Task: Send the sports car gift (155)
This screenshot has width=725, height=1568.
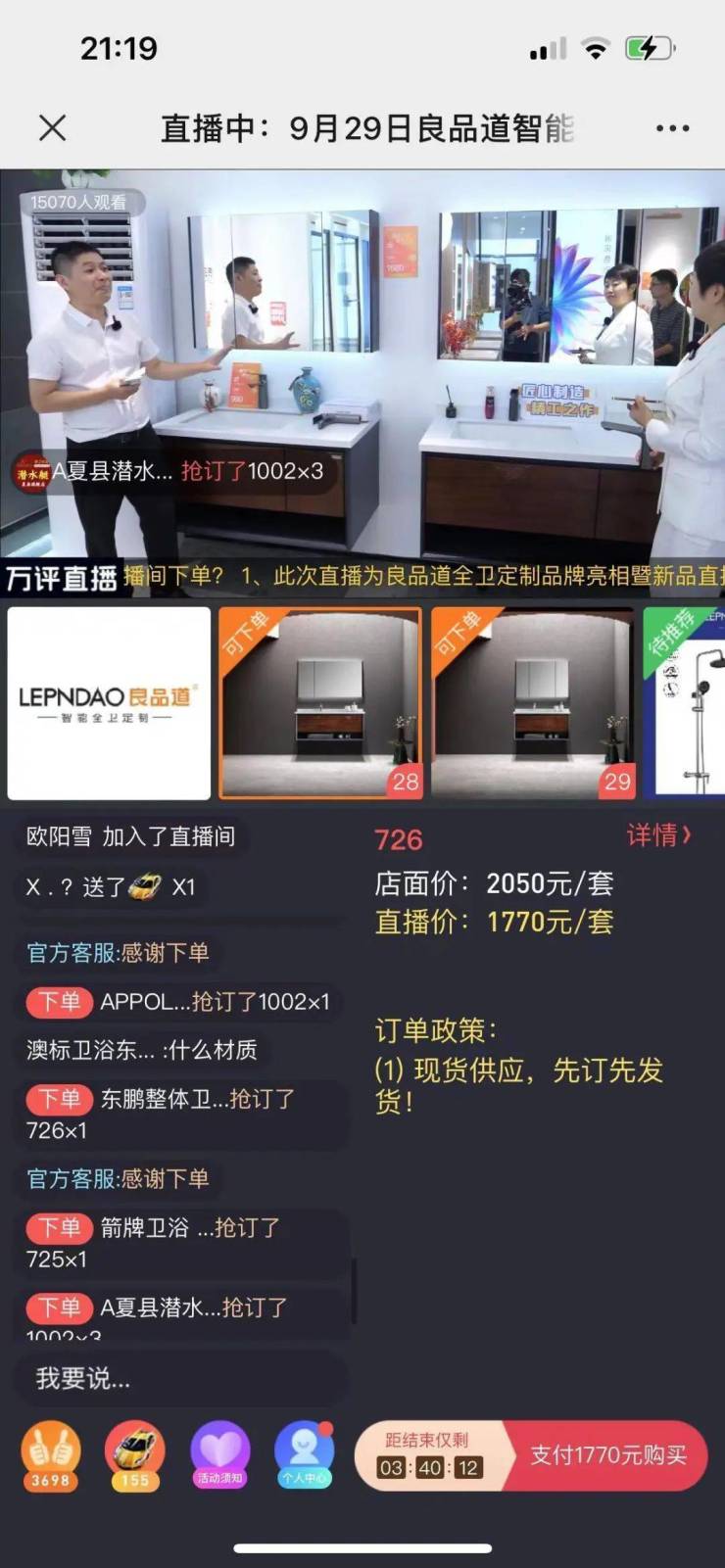Action: click(135, 1455)
